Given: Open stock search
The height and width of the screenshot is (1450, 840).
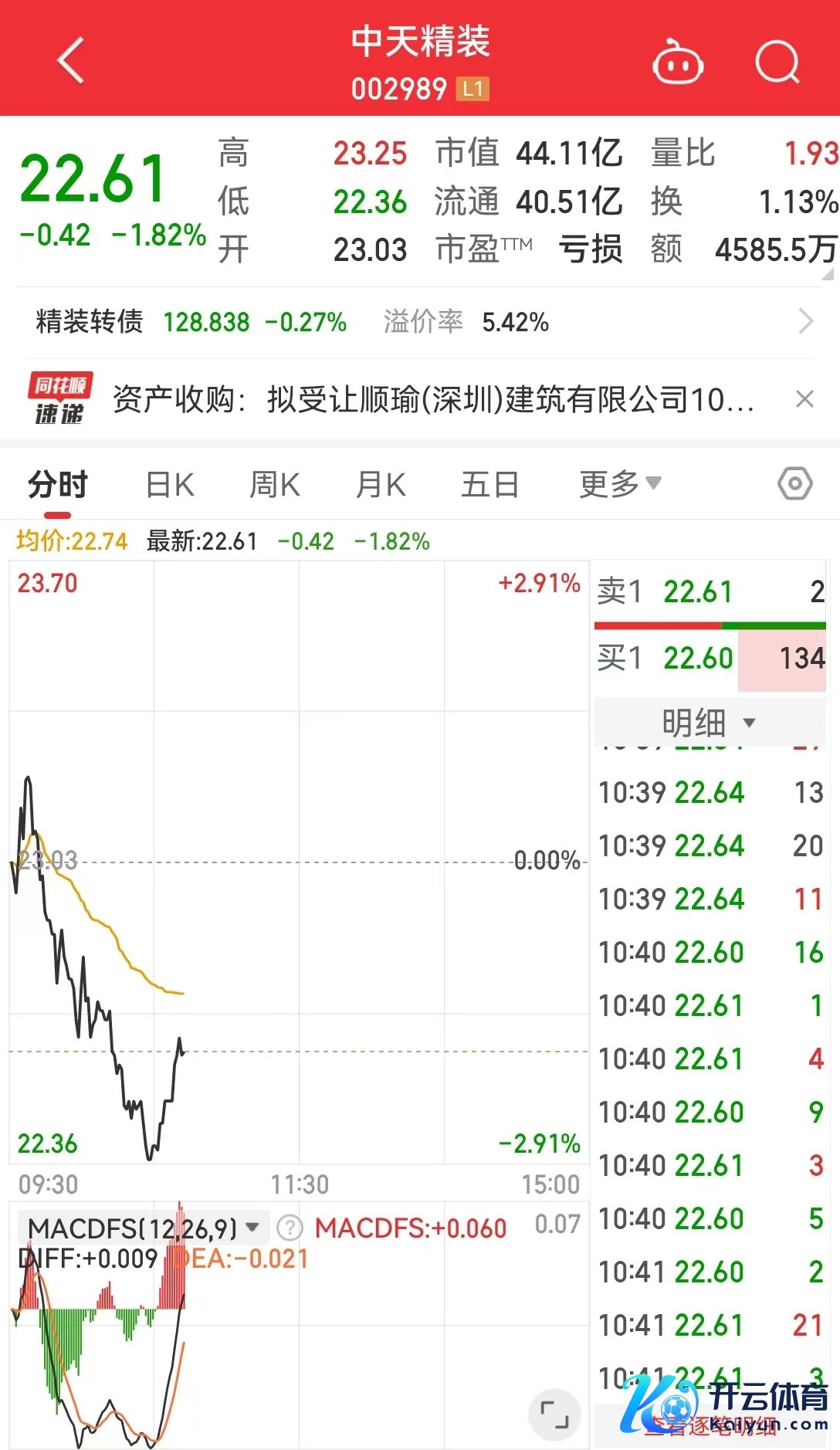Looking at the screenshot, I should click(777, 62).
